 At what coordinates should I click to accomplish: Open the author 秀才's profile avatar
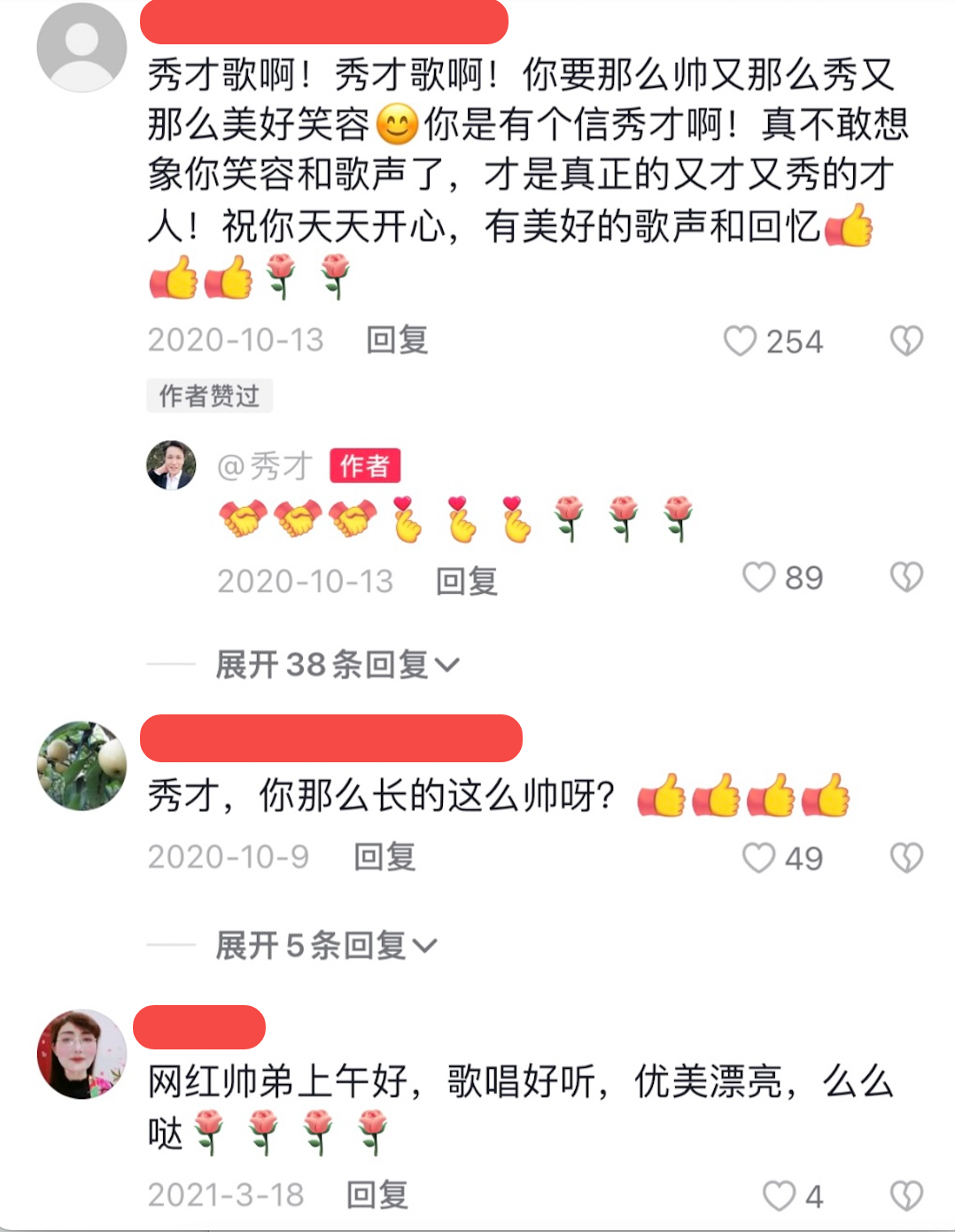tap(171, 465)
